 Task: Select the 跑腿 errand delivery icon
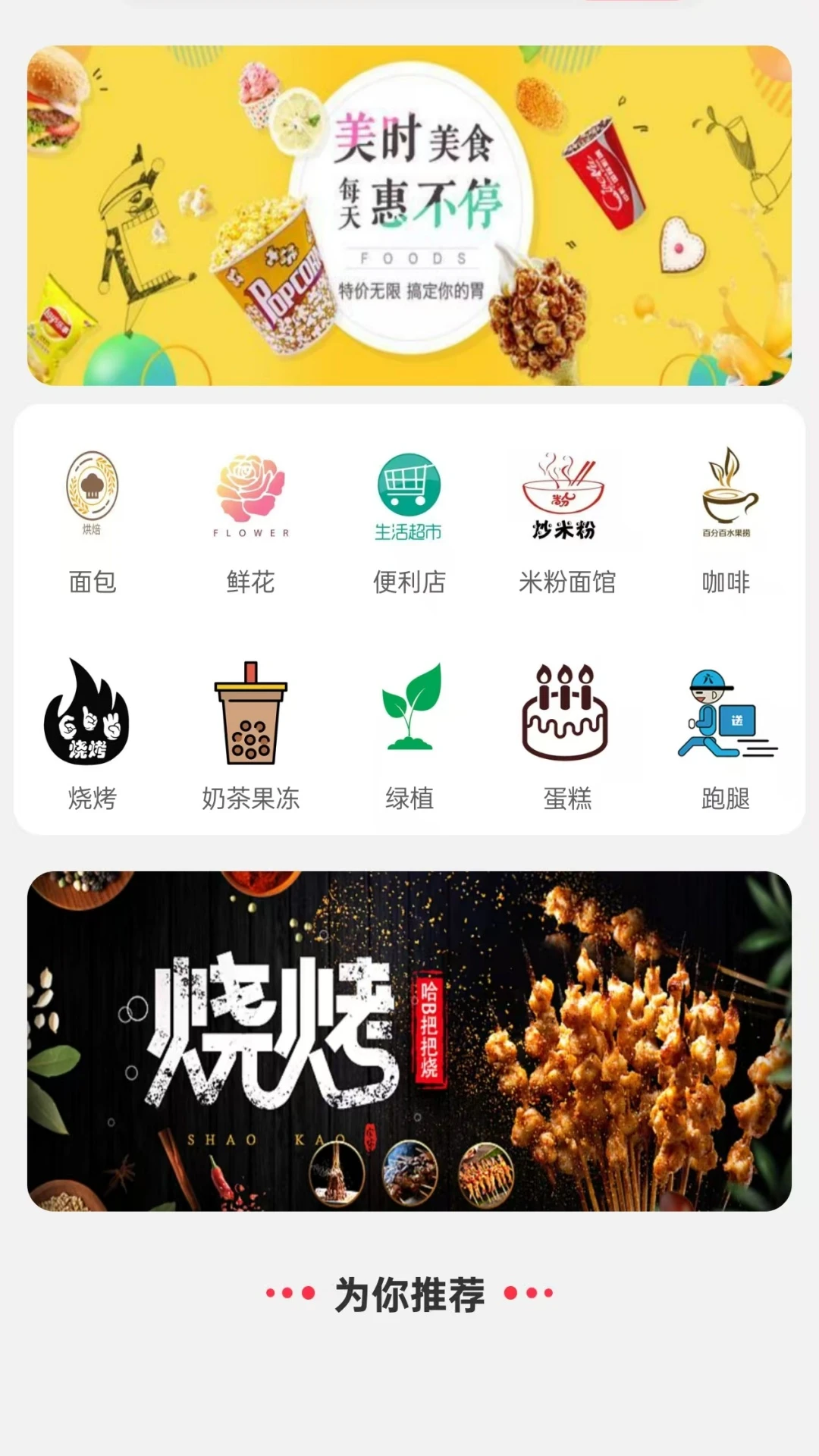(x=724, y=717)
